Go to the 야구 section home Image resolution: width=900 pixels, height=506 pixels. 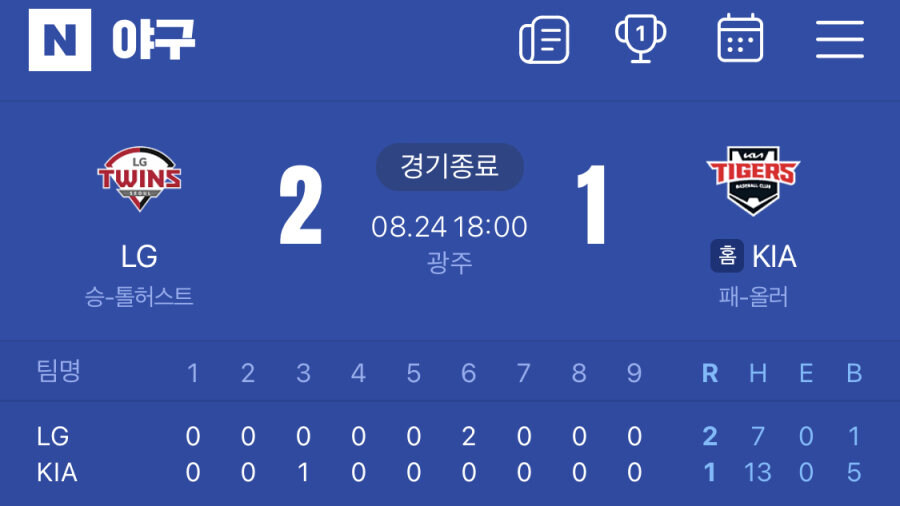pyautogui.click(x=153, y=40)
